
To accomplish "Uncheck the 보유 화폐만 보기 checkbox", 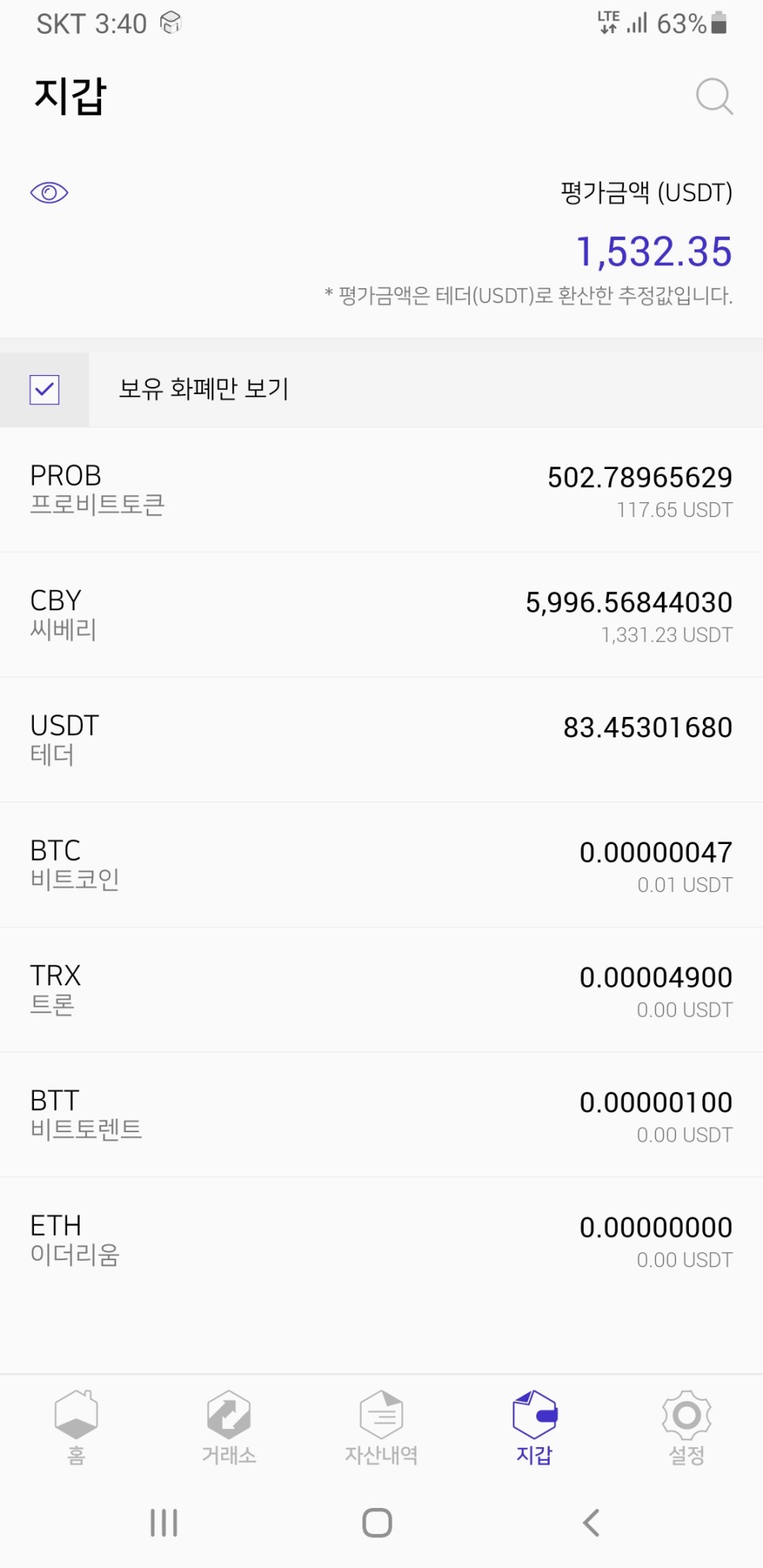I will pyautogui.click(x=44, y=389).
